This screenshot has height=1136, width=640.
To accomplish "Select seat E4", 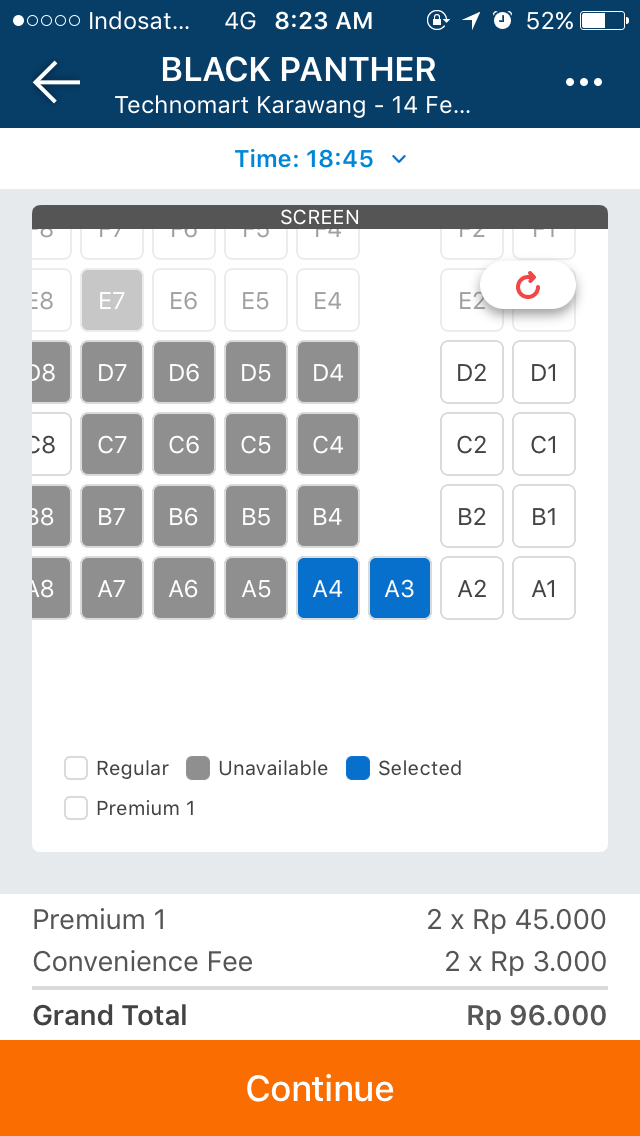I will point(328,300).
